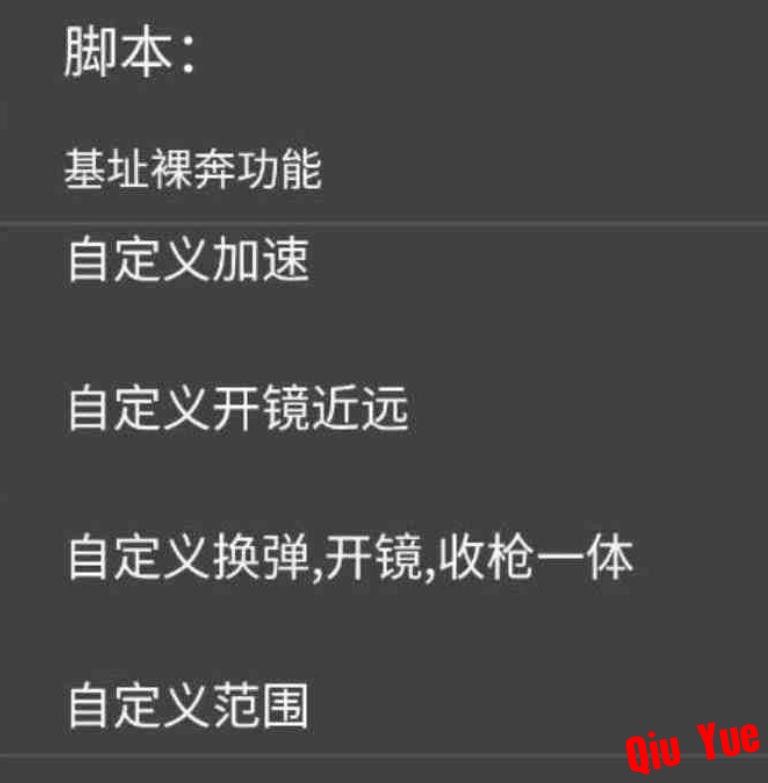Screen dimensions: 768x783
Task: Tap the 自定义范围 entry
Action: click(x=188, y=706)
